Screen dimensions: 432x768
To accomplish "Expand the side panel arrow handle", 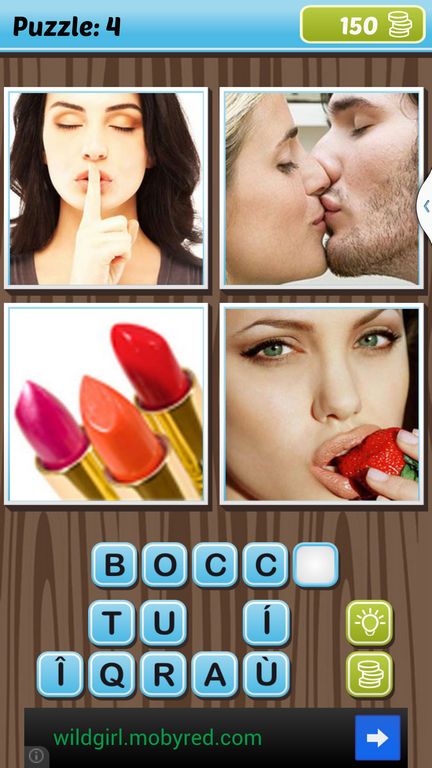I will point(425,206).
